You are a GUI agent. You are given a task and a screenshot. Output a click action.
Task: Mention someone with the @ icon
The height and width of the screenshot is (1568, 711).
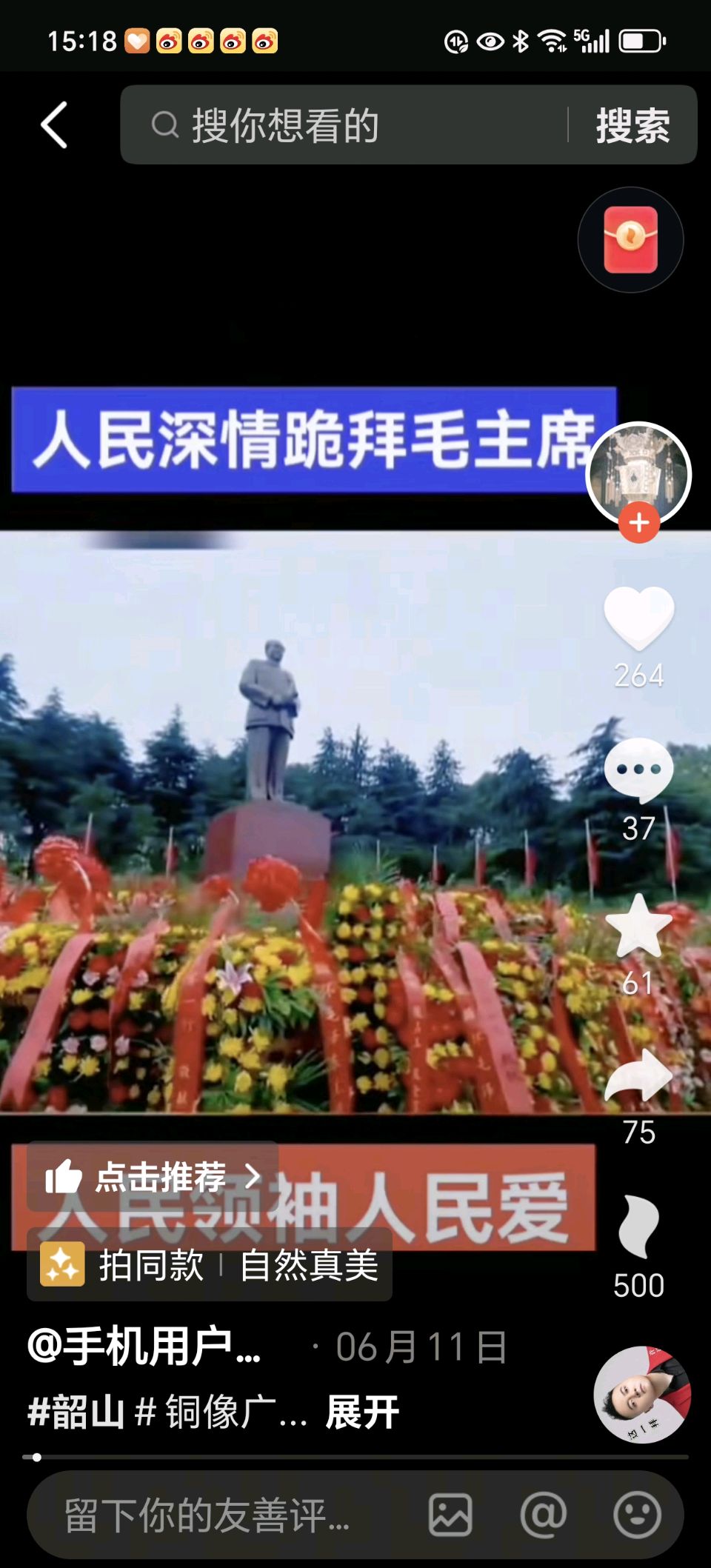pos(543,1515)
